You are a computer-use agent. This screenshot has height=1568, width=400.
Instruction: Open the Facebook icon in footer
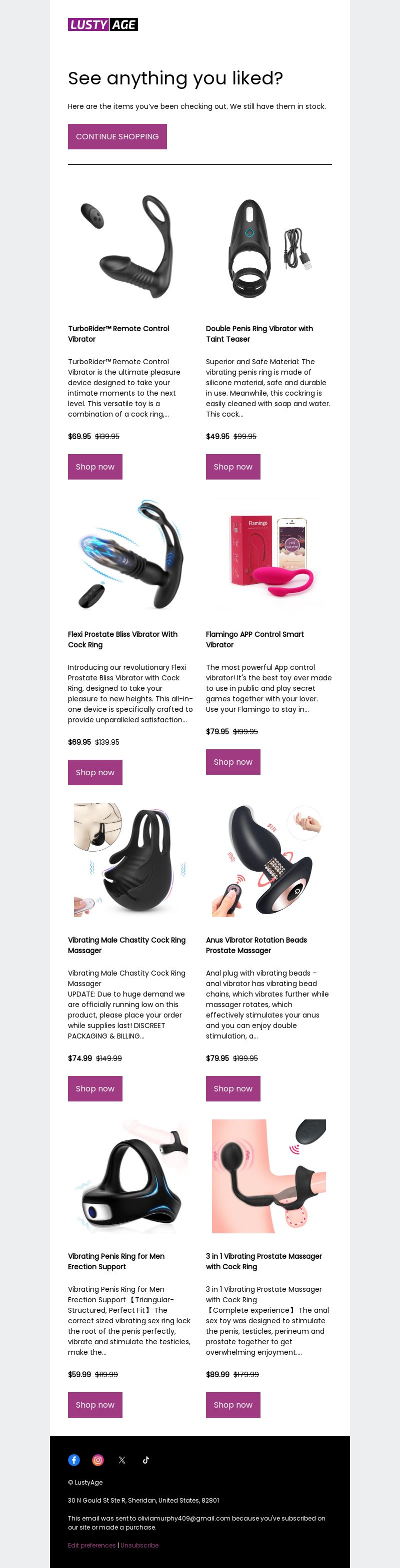click(73, 1460)
